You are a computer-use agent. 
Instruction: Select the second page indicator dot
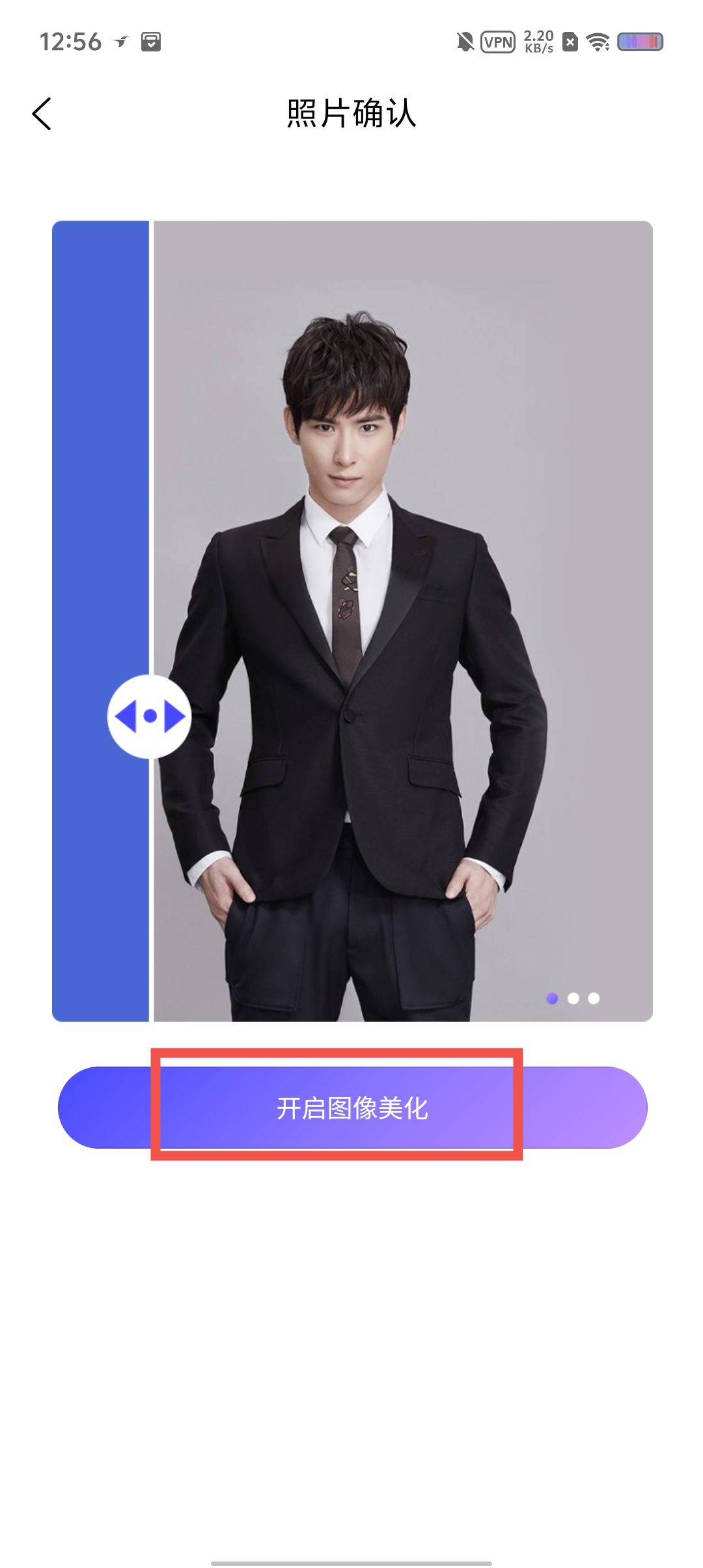pyautogui.click(x=573, y=998)
